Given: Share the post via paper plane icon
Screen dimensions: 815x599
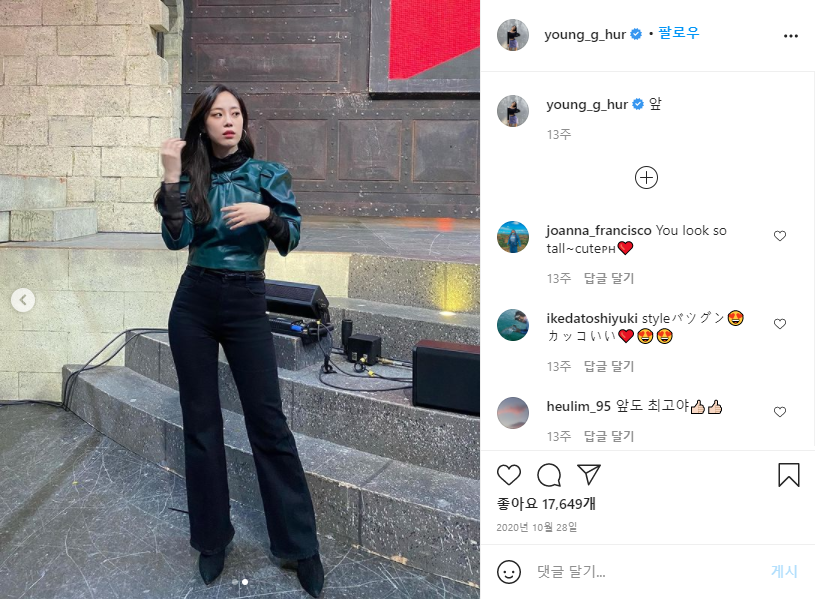Looking at the screenshot, I should pyautogui.click(x=589, y=475).
